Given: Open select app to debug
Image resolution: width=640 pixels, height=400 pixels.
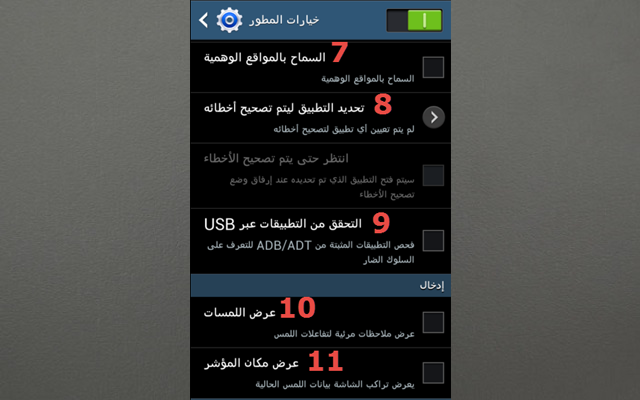Looking at the screenshot, I should (x=433, y=117).
